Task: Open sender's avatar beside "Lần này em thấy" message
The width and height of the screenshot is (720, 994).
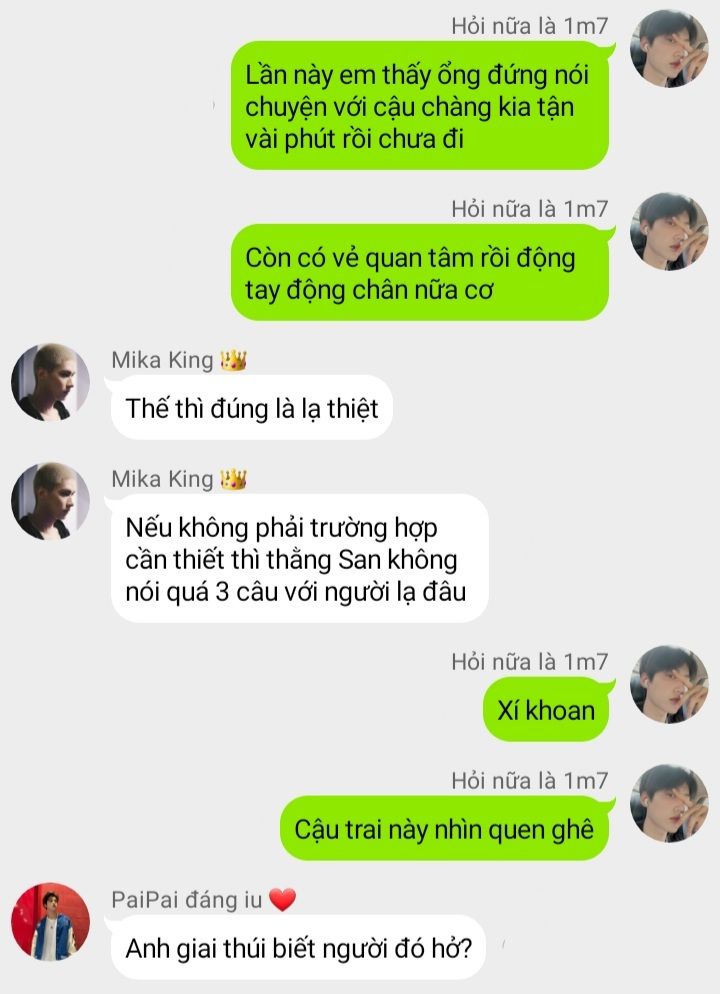Action: (670, 49)
